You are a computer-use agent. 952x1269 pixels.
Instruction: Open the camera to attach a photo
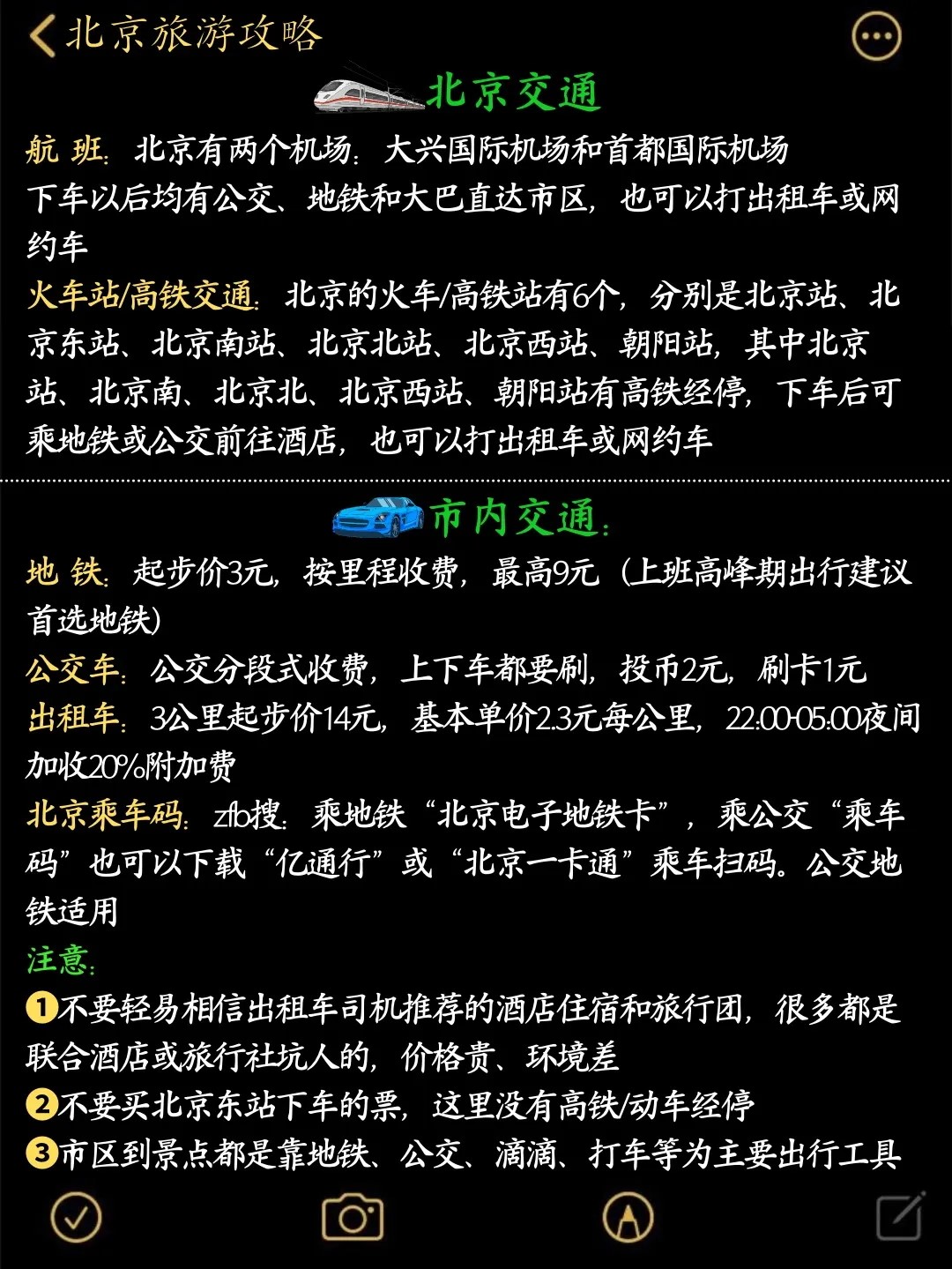click(352, 1218)
